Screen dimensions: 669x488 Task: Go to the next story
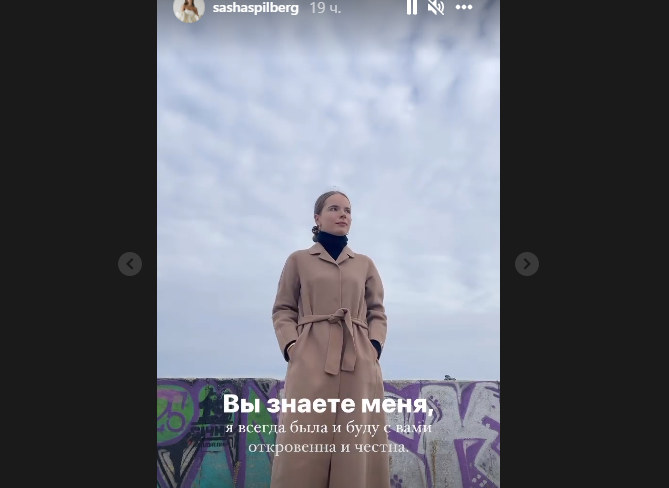(527, 264)
